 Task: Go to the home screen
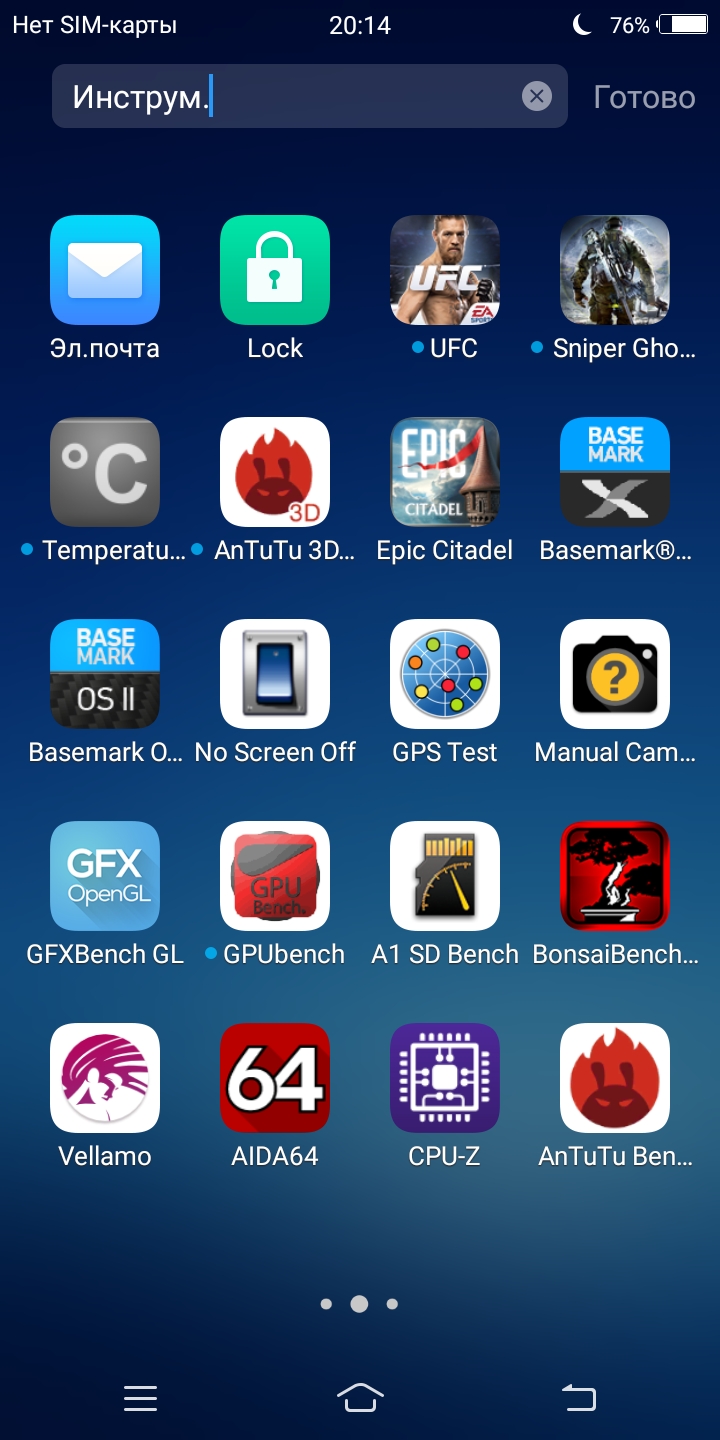tap(360, 1397)
